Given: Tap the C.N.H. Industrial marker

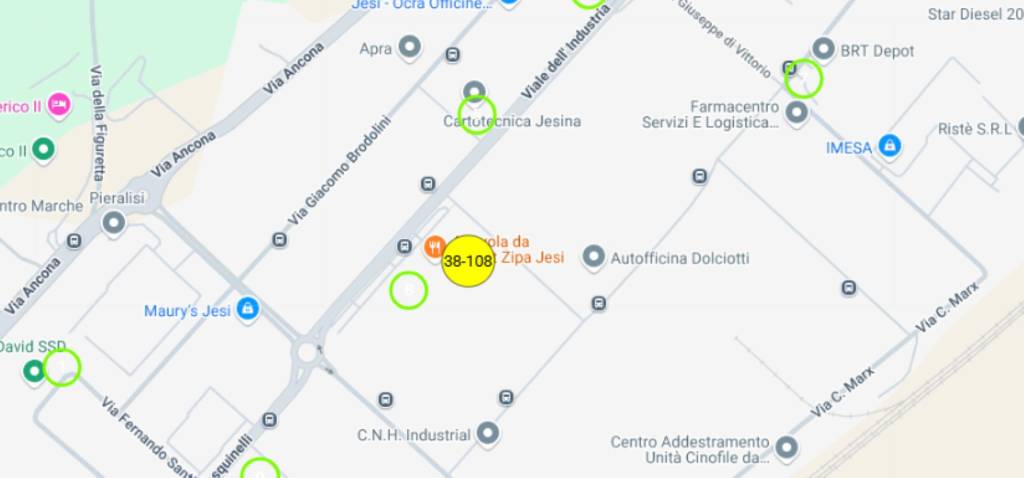Looking at the screenshot, I should point(488,433).
